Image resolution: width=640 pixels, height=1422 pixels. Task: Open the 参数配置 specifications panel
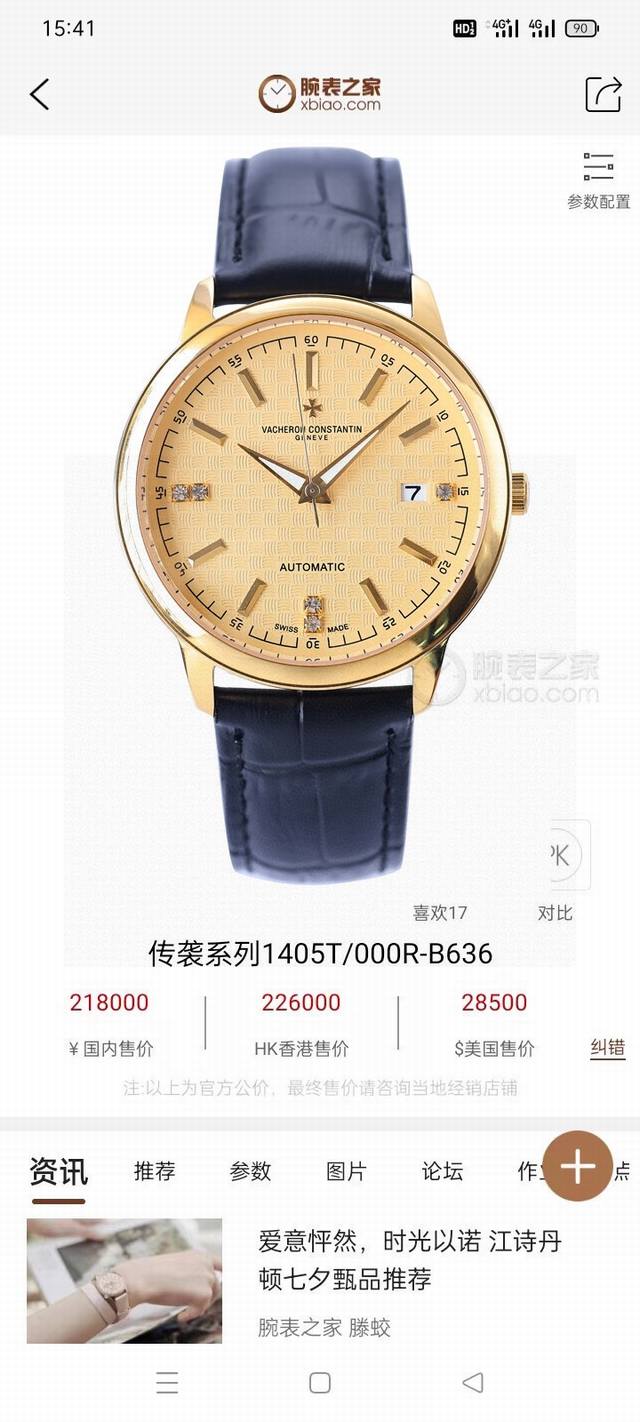tap(598, 181)
